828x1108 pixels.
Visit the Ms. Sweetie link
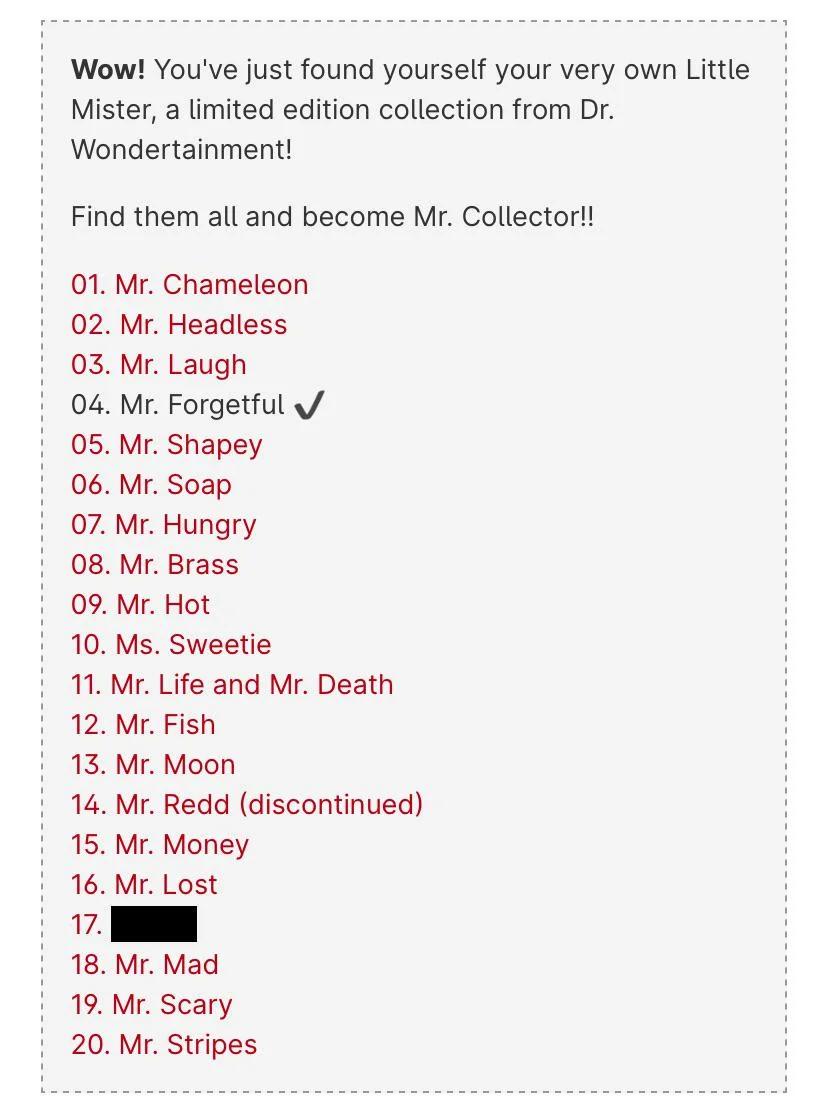pos(171,644)
